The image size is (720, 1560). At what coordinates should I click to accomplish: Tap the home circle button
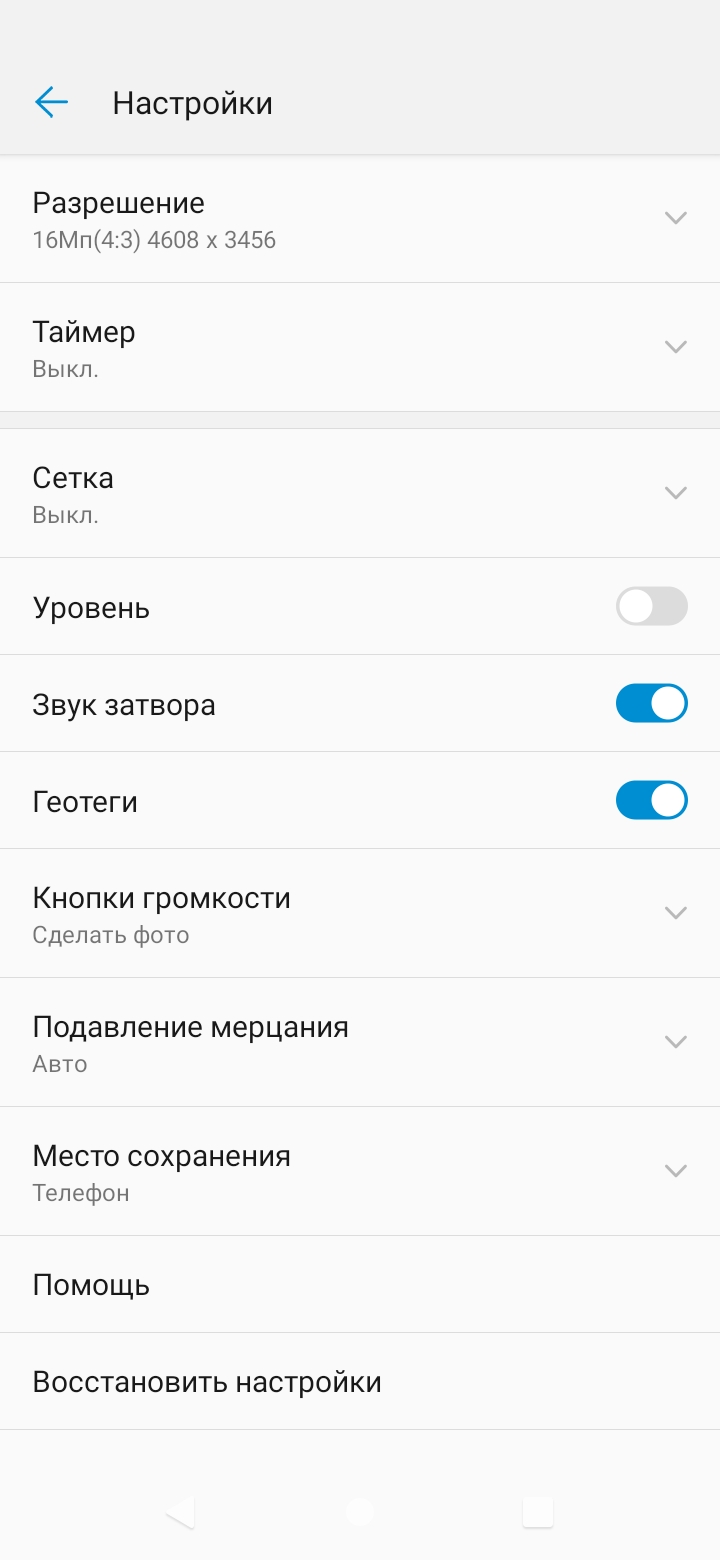click(x=360, y=1512)
